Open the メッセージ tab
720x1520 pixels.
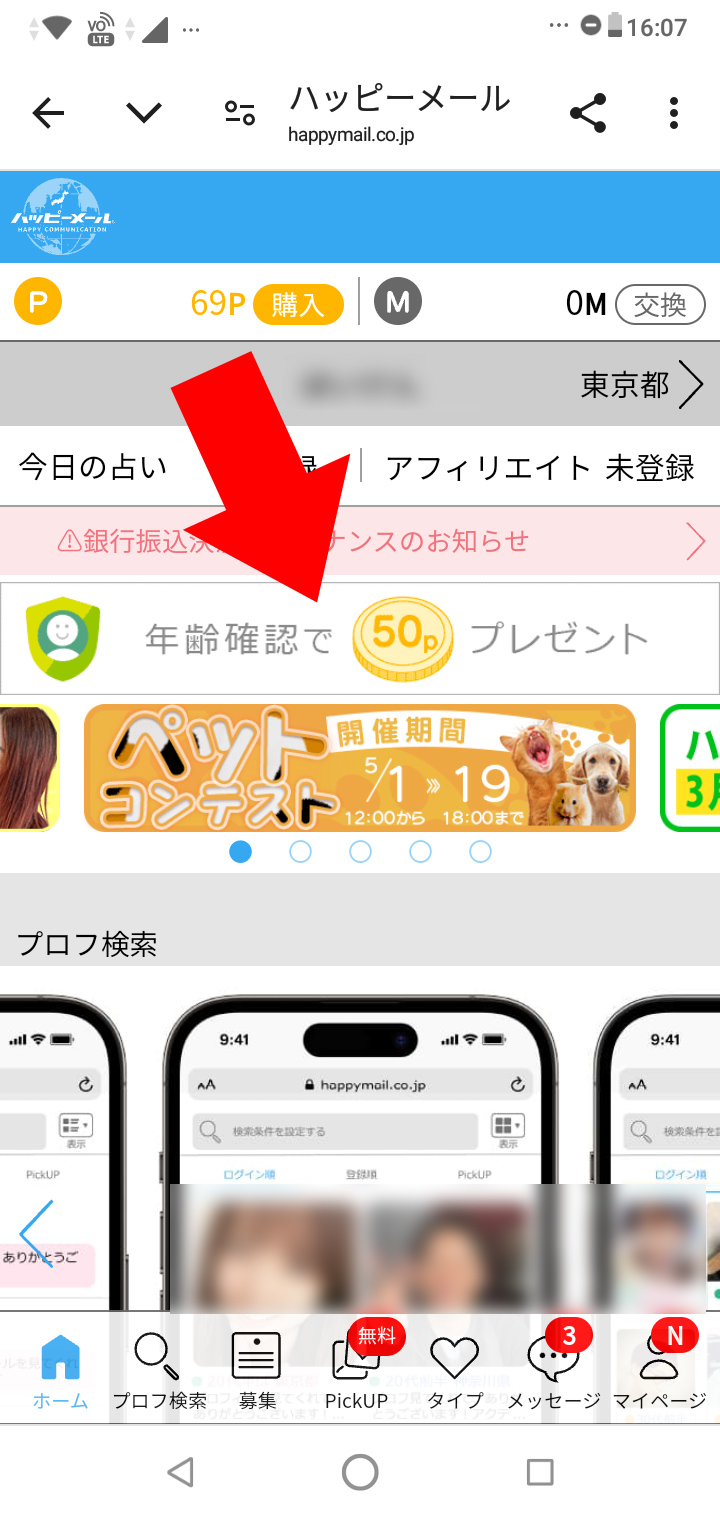[x=554, y=1370]
